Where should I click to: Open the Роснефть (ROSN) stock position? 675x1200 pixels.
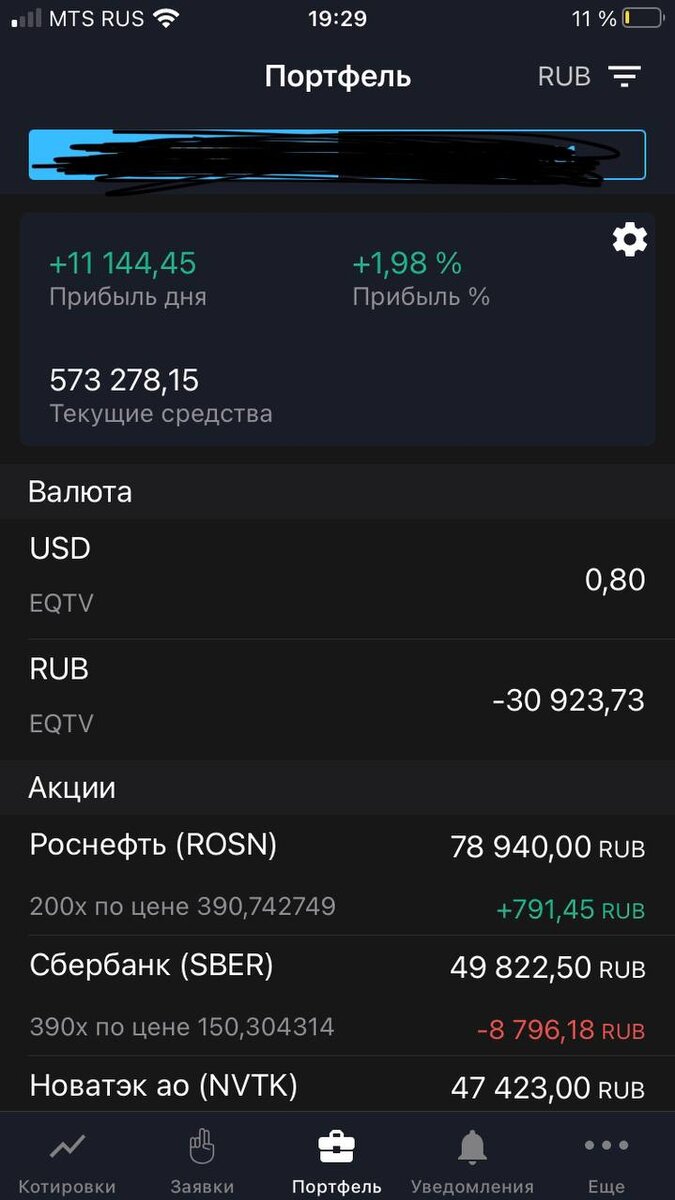tap(337, 875)
